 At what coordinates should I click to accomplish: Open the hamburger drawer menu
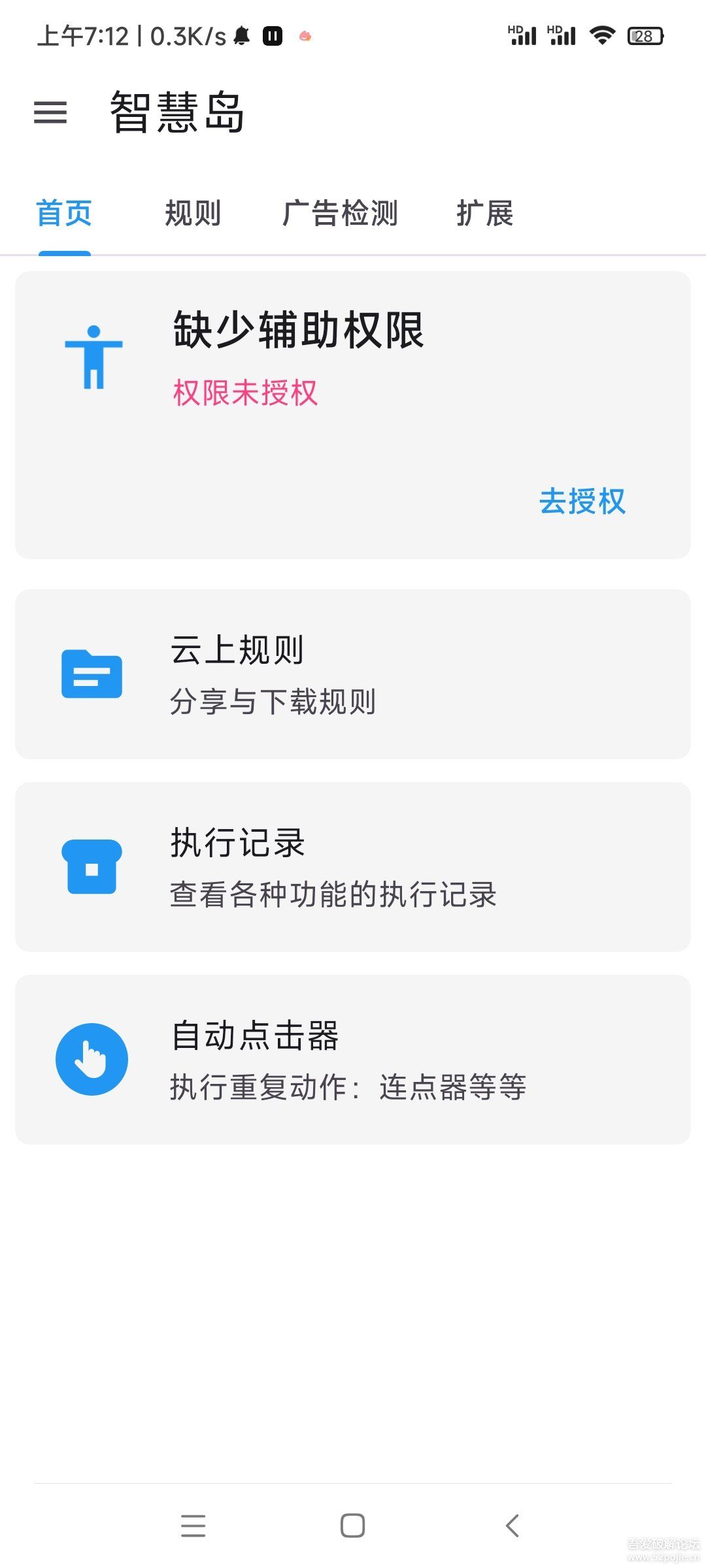(50, 112)
